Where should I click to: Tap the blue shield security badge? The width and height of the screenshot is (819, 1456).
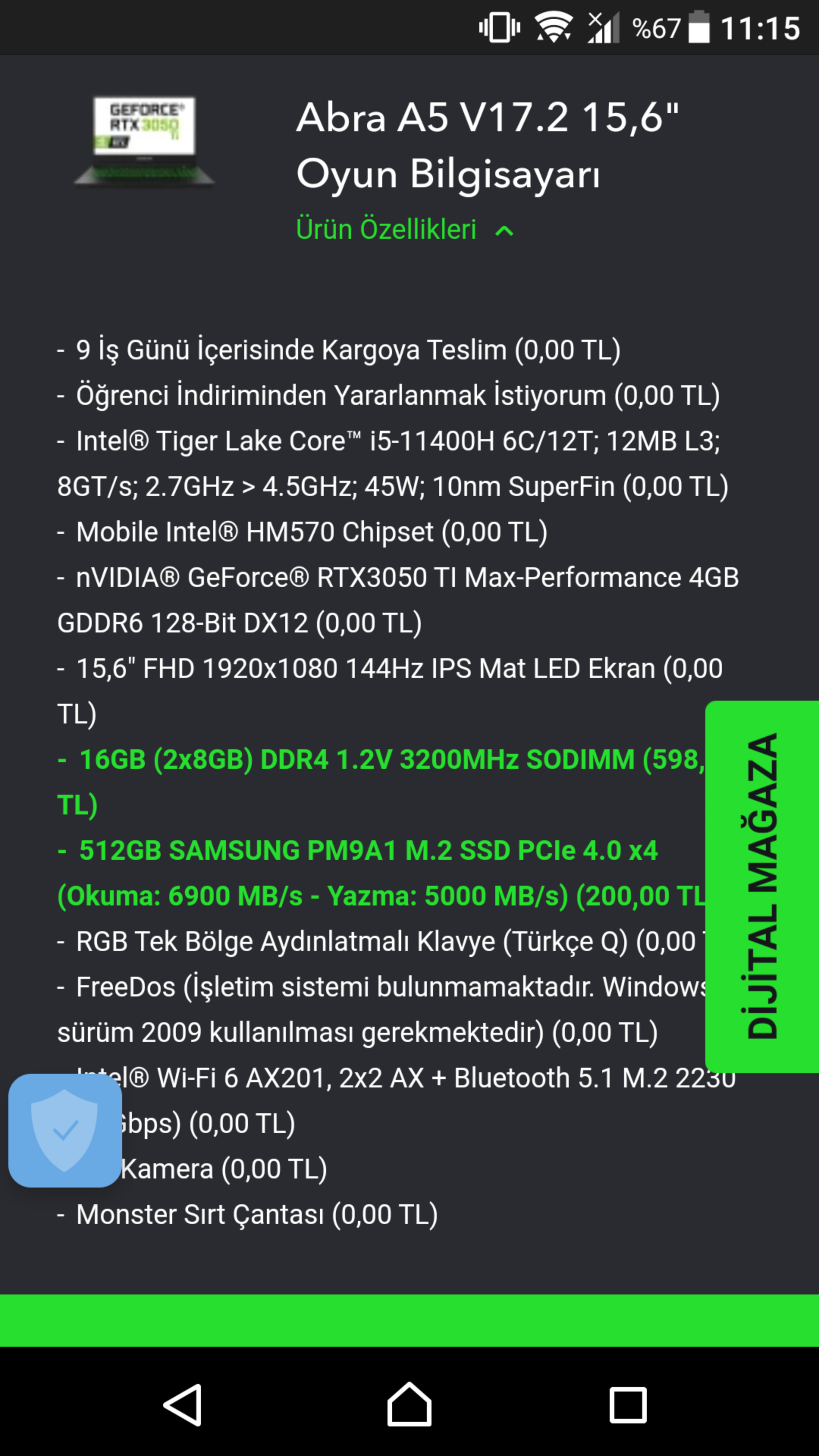pyautogui.click(x=65, y=1130)
